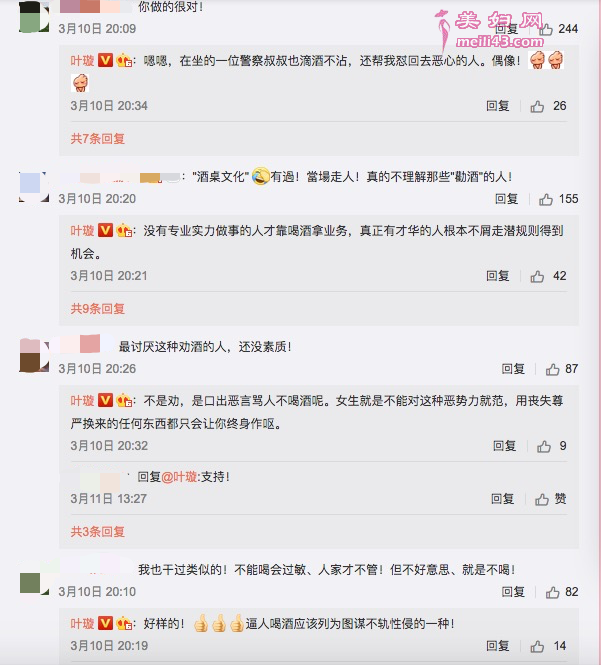
Task: Reply to 叶璇's comment posted 3月10日 20:21
Action: 497,276
